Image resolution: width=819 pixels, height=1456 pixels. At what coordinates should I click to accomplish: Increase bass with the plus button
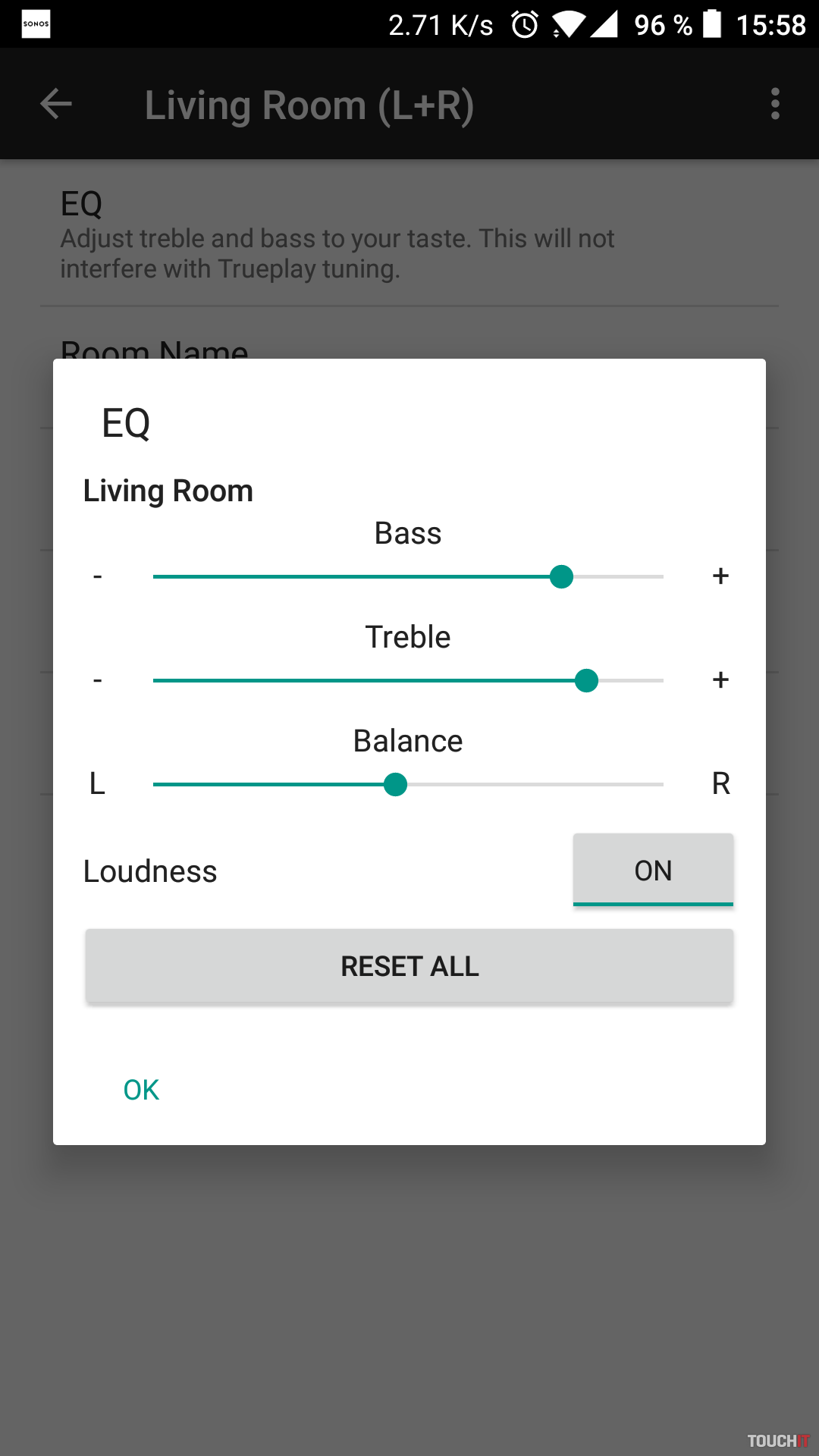pos(720,576)
